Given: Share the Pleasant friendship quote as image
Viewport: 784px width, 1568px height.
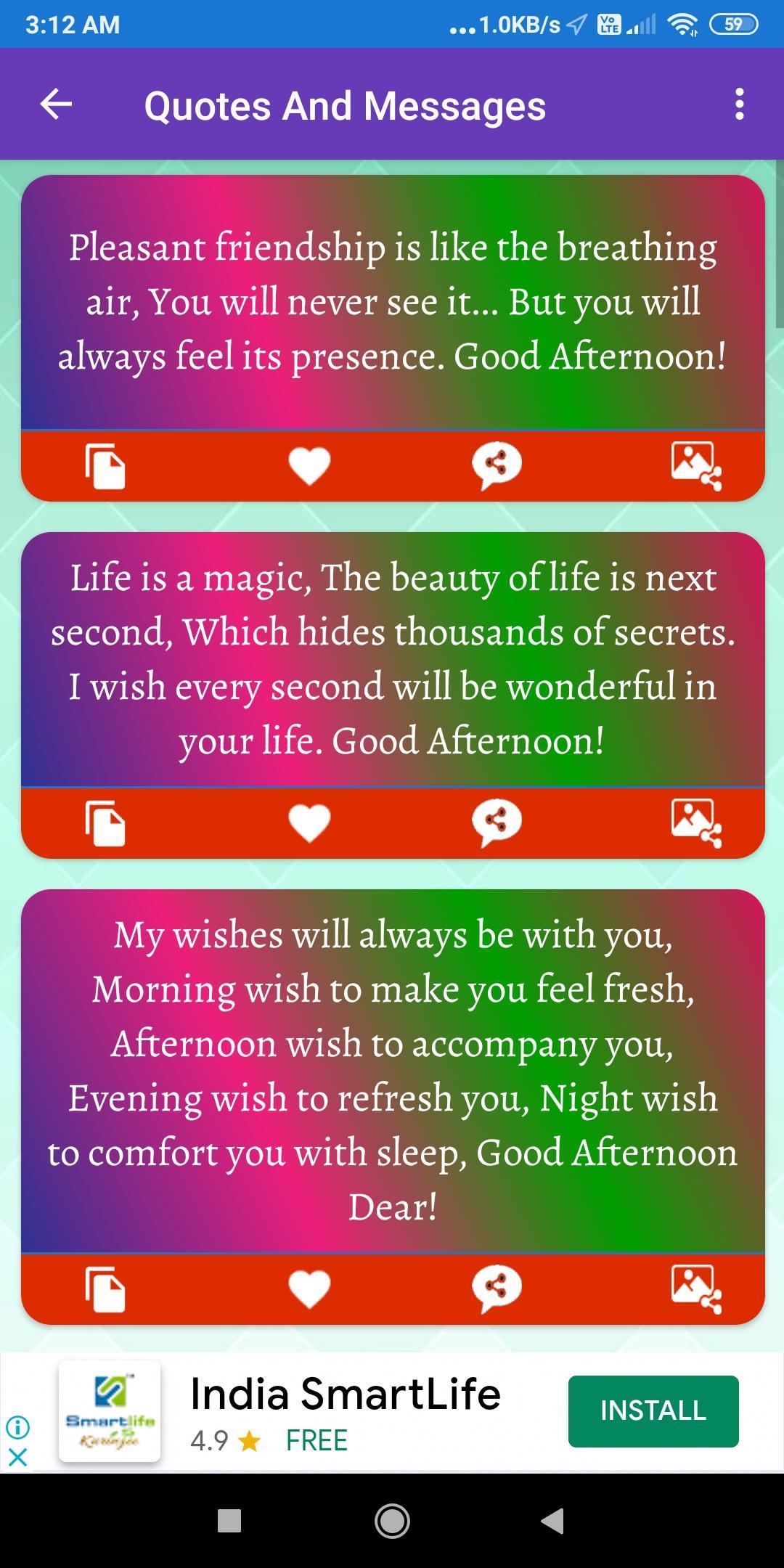Looking at the screenshot, I should (x=696, y=465).
